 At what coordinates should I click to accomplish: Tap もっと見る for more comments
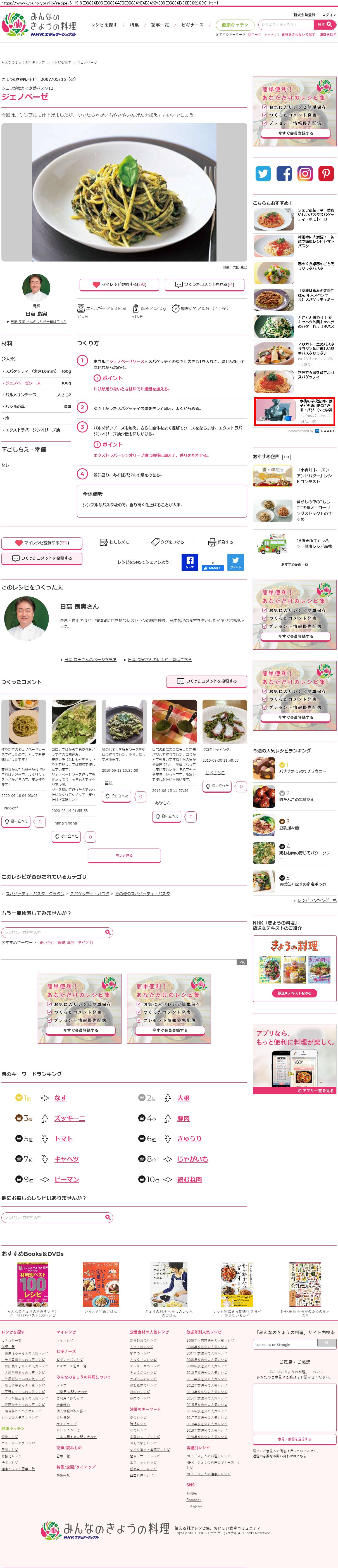(124, 855)
